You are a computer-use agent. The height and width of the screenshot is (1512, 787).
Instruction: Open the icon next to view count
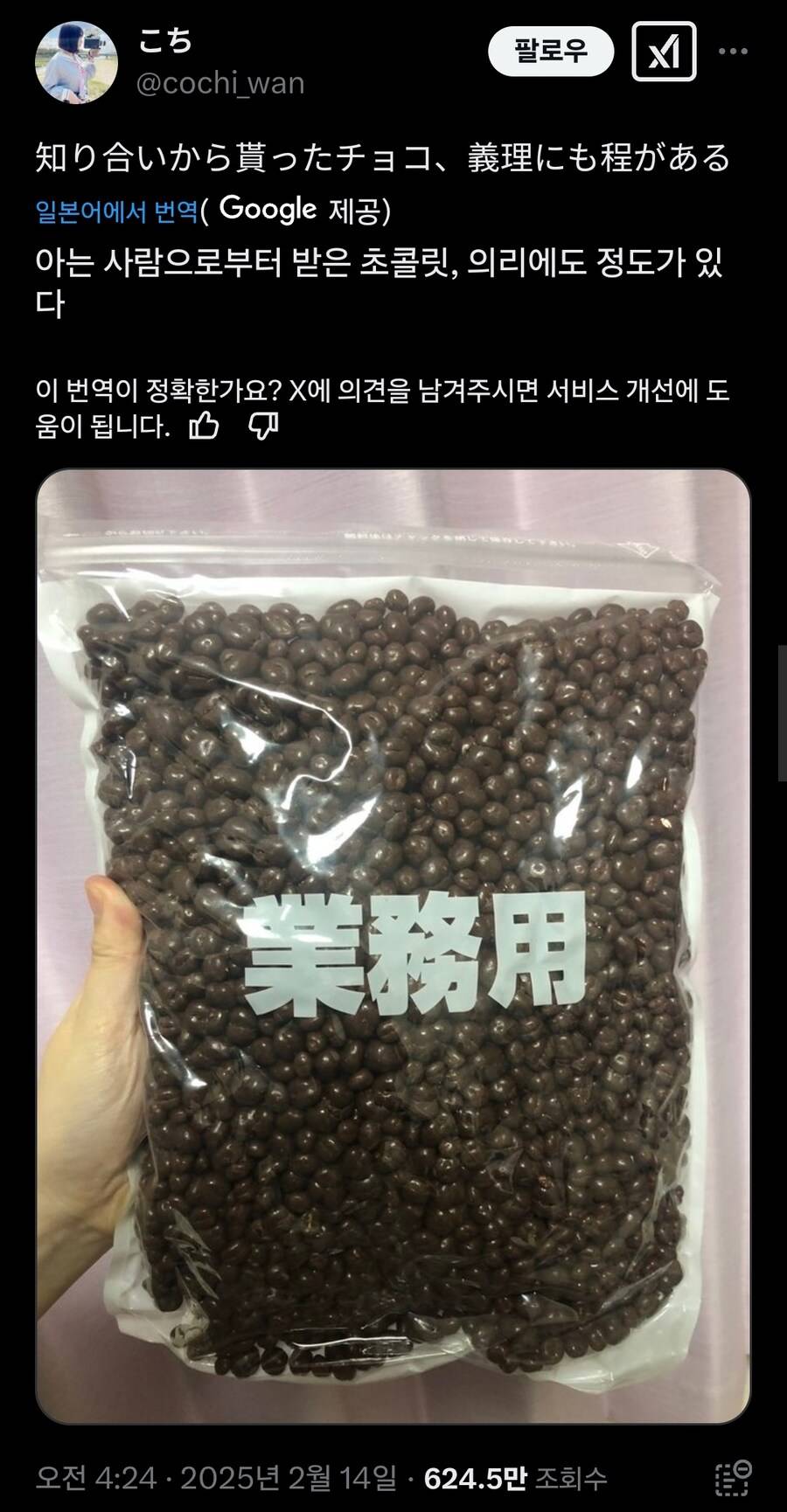(x=733, y=1478)
